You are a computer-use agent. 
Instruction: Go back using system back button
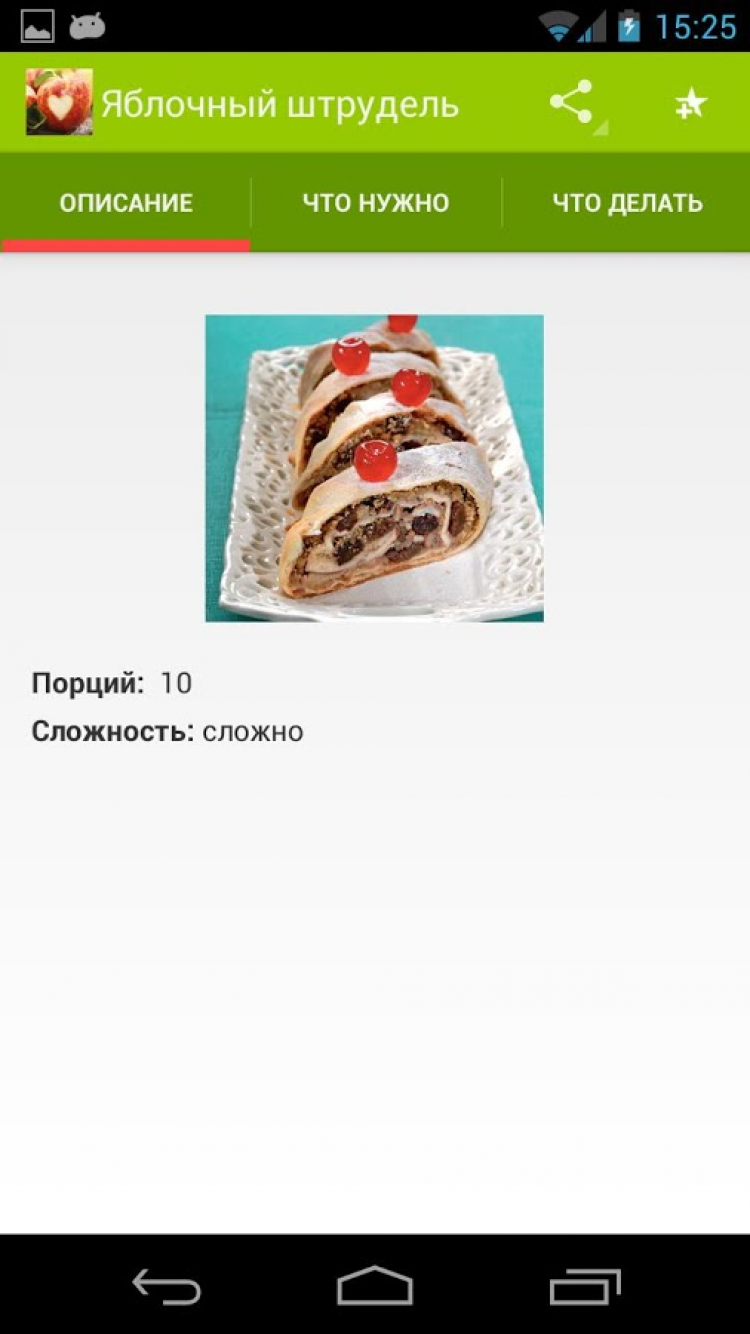pyautogui.click(x=167, y=1285)
